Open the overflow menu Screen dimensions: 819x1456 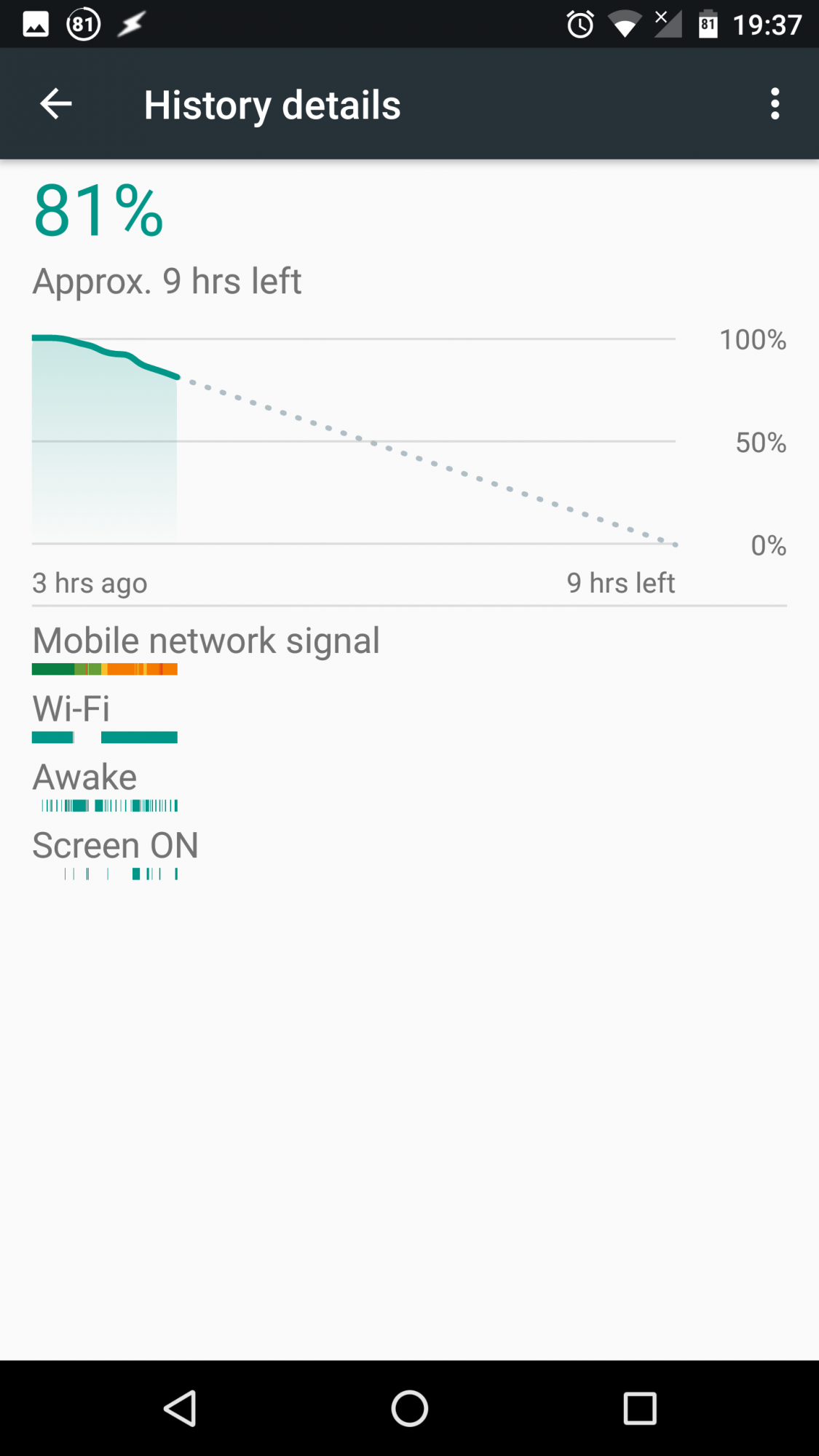click(x=775, y=104)
